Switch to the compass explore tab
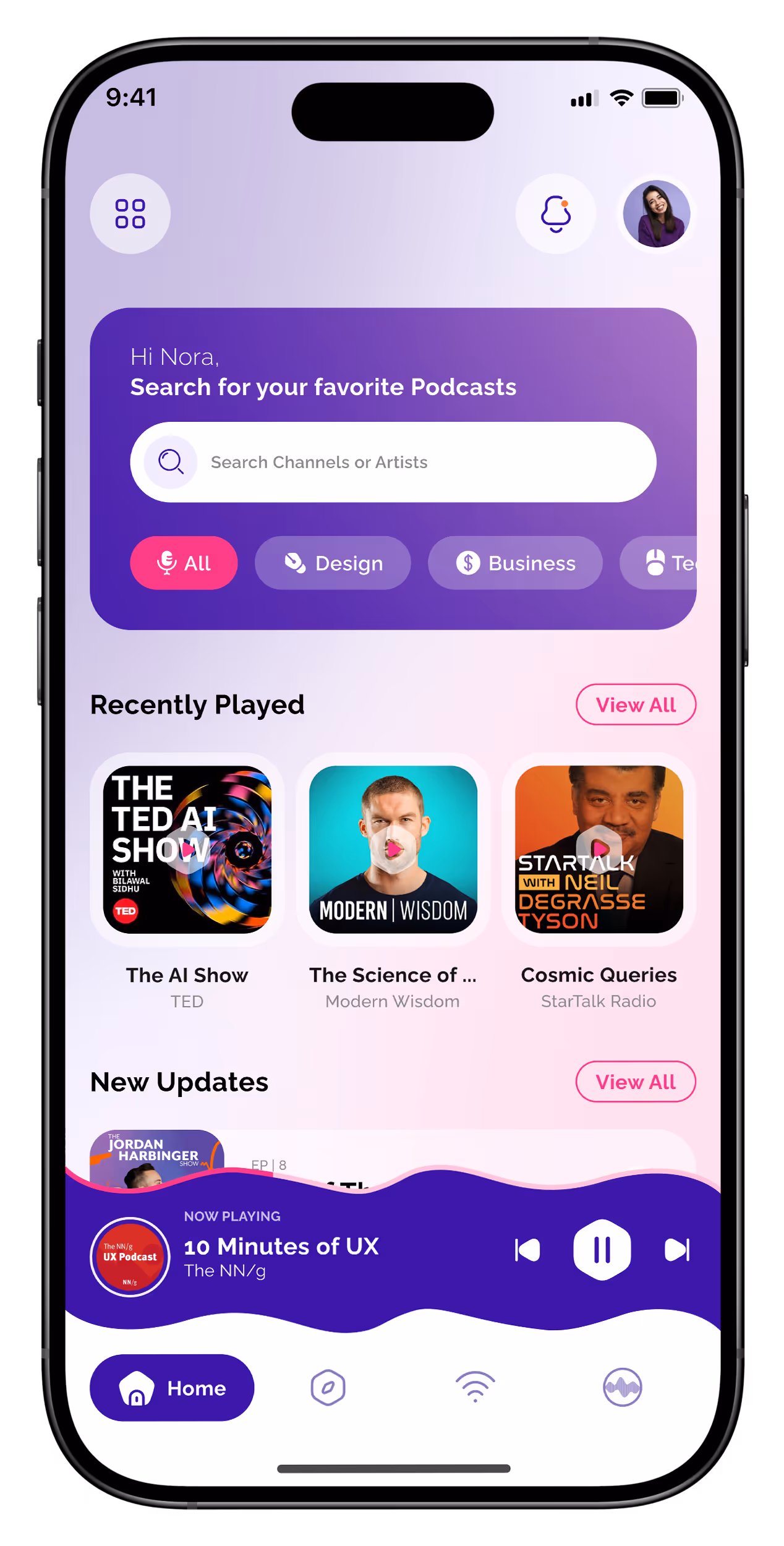 pos(328,1387)
